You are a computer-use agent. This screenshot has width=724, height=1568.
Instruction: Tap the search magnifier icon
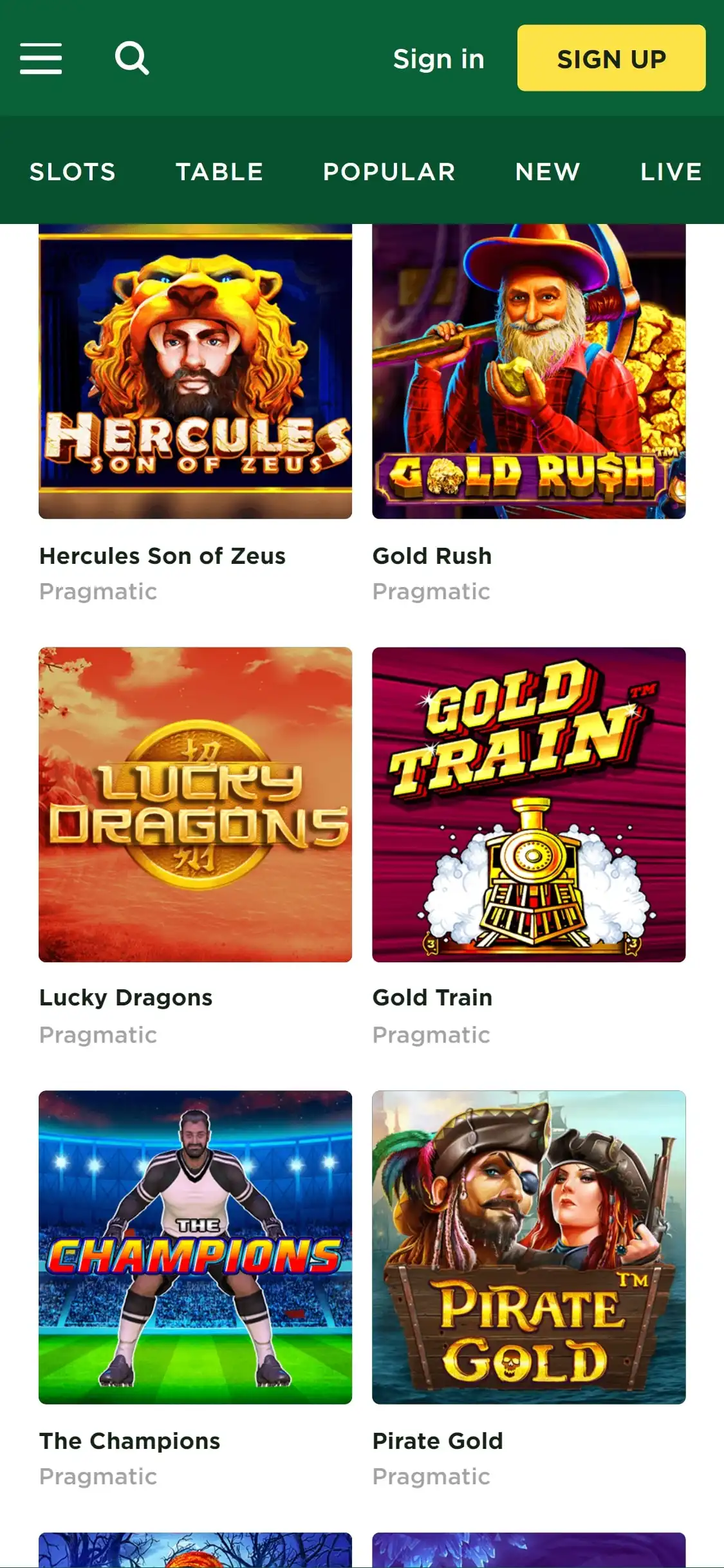(x=132, y=59)
